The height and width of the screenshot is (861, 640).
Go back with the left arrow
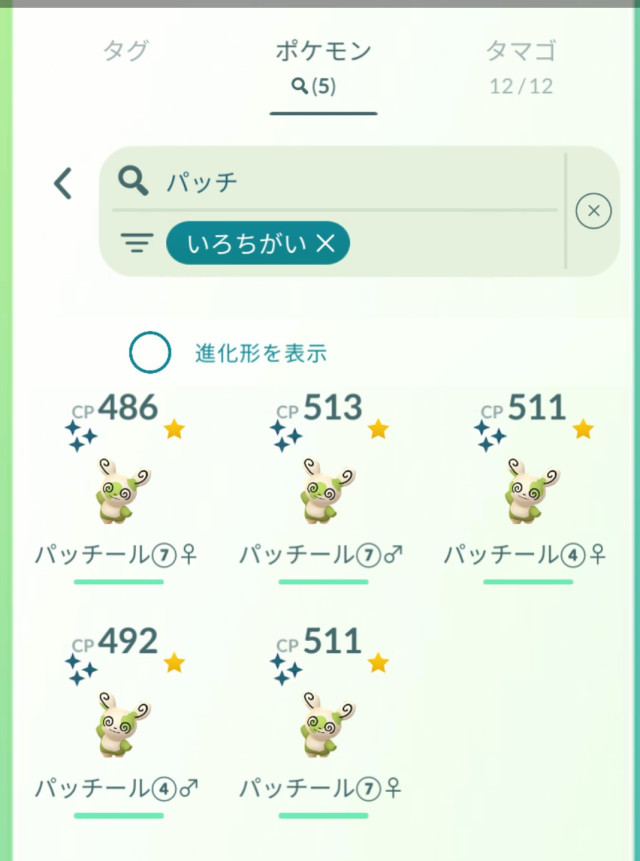[63, 183]
